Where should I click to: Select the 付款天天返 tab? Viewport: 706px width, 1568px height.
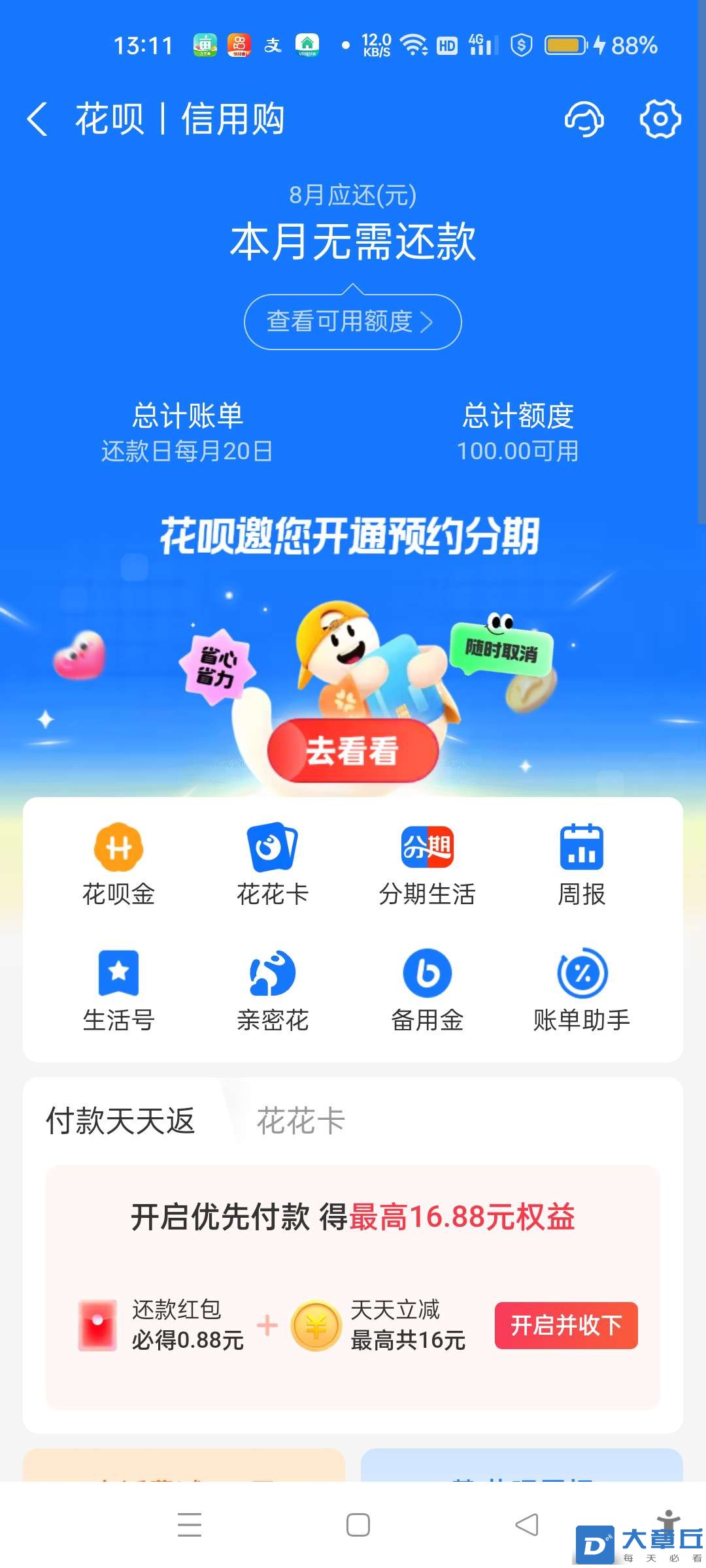(120, 1121)
